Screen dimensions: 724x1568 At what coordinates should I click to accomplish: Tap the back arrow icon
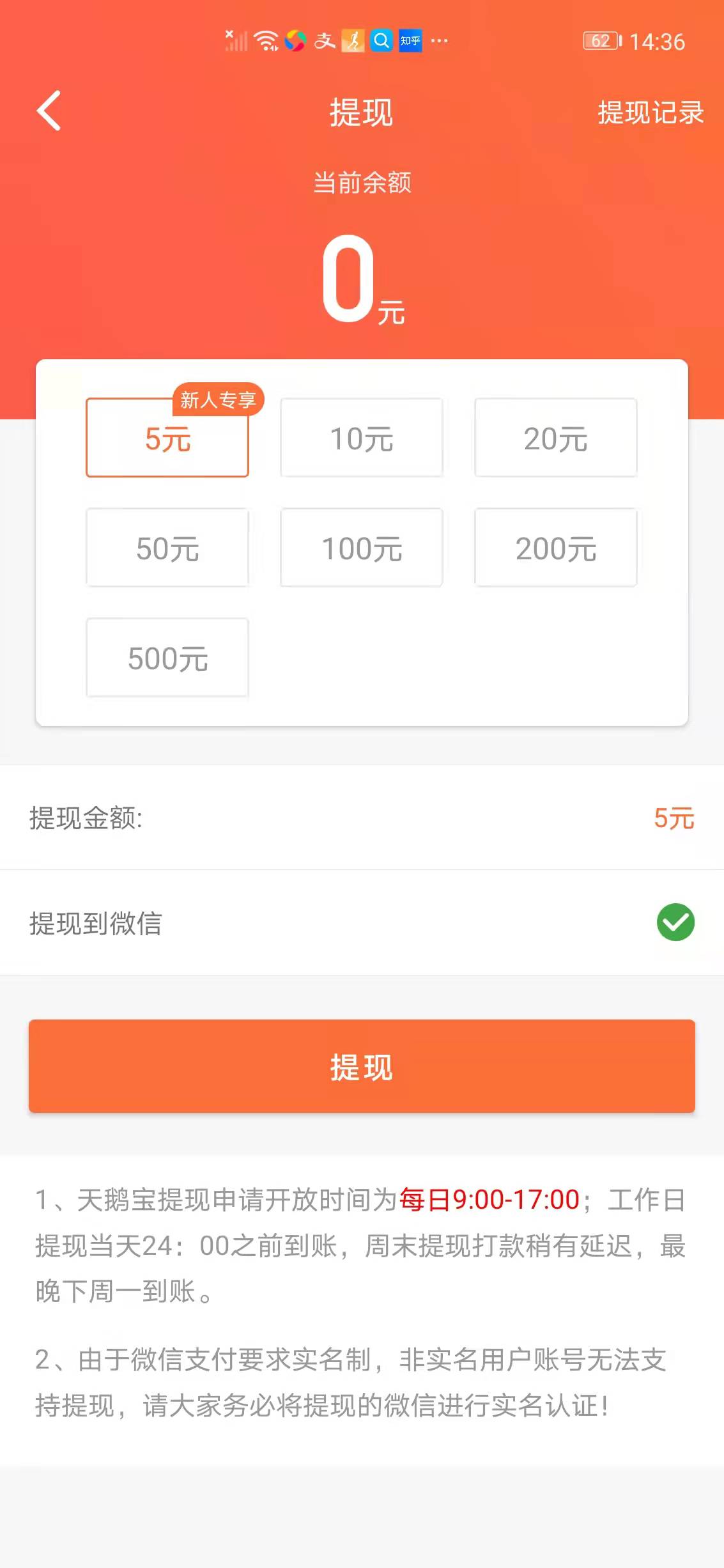[48, 111]
